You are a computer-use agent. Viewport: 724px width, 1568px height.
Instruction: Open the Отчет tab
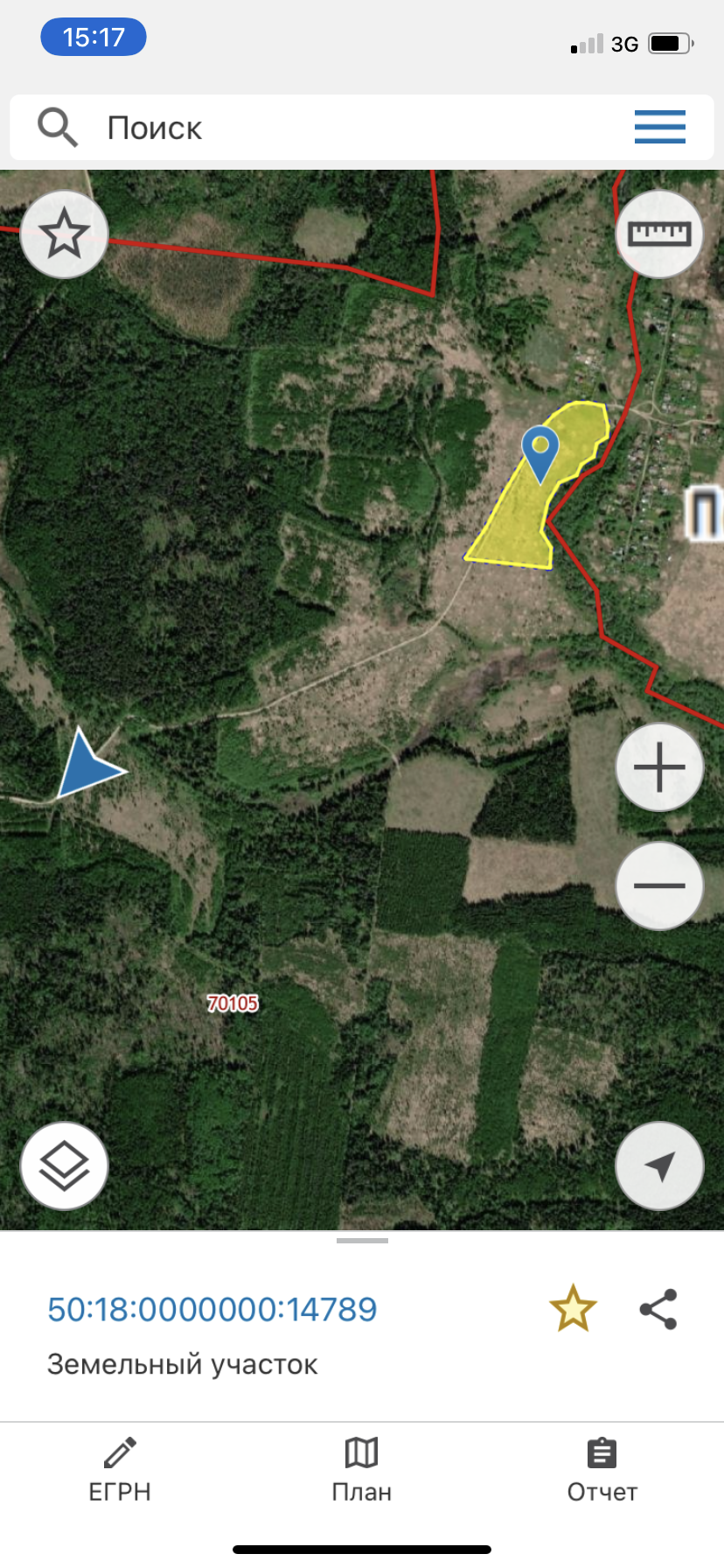tap(602, 1470)
